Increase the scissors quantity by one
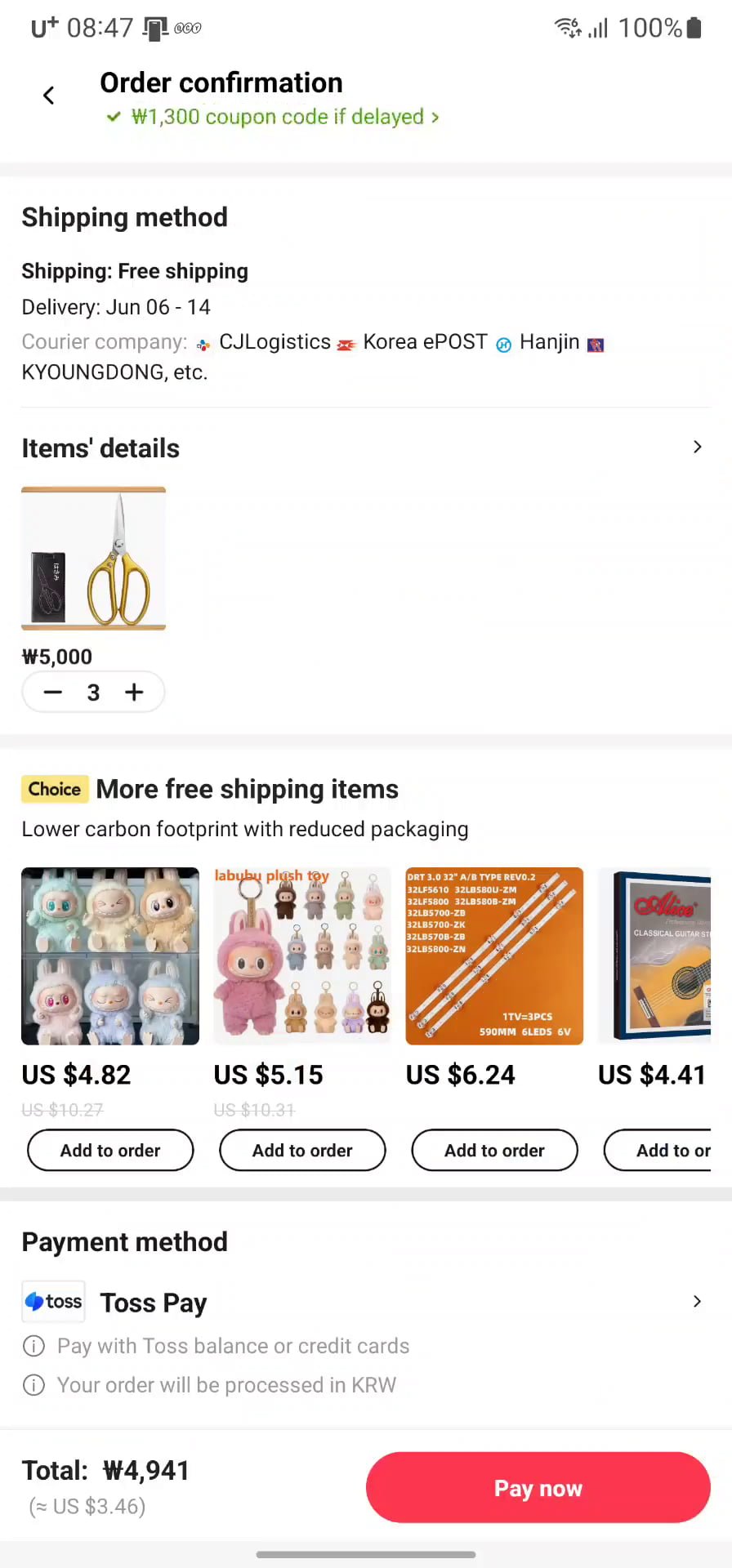 tap(134, 693)
